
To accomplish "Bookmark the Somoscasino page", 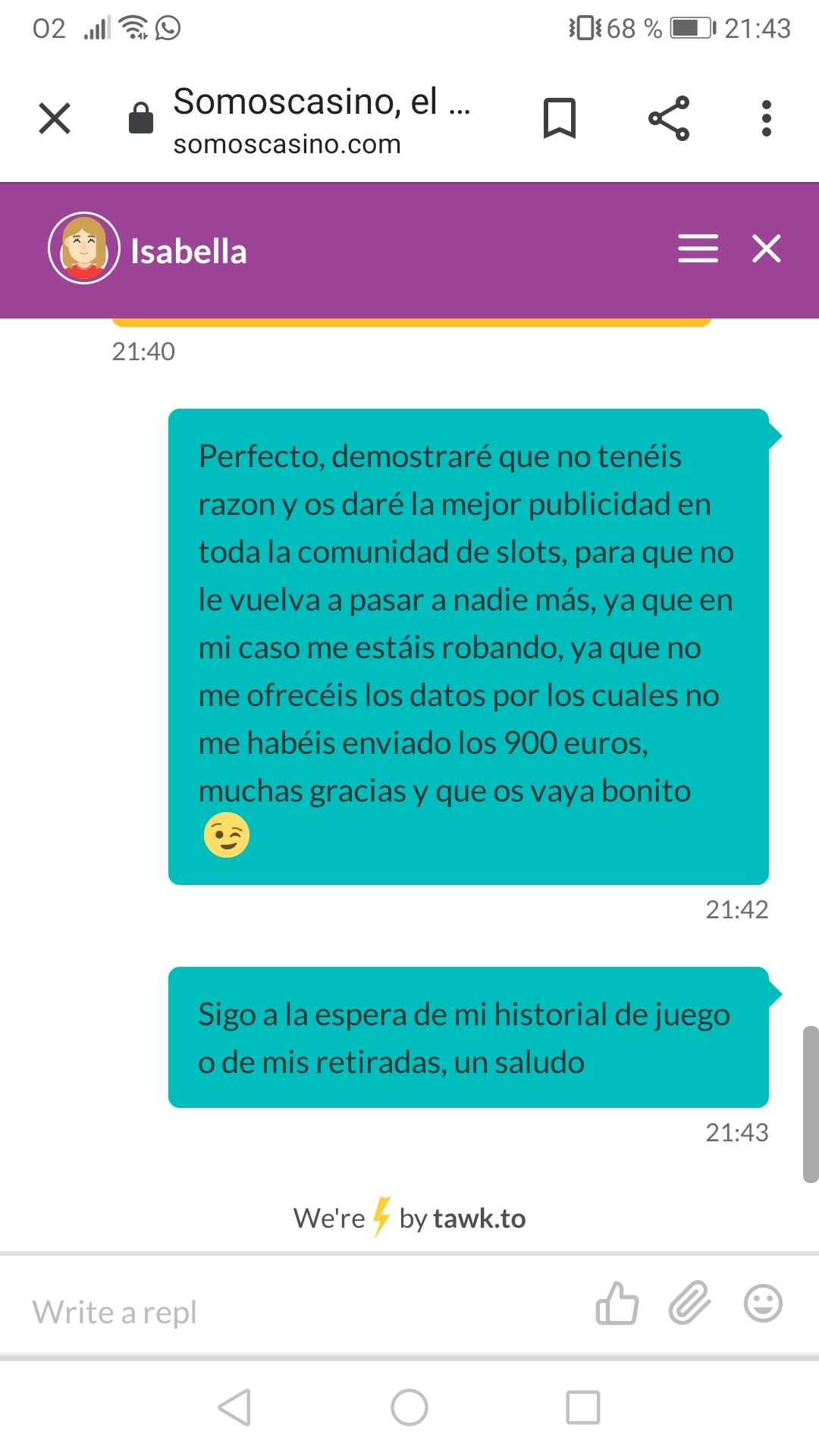I will tap(560, 118).
